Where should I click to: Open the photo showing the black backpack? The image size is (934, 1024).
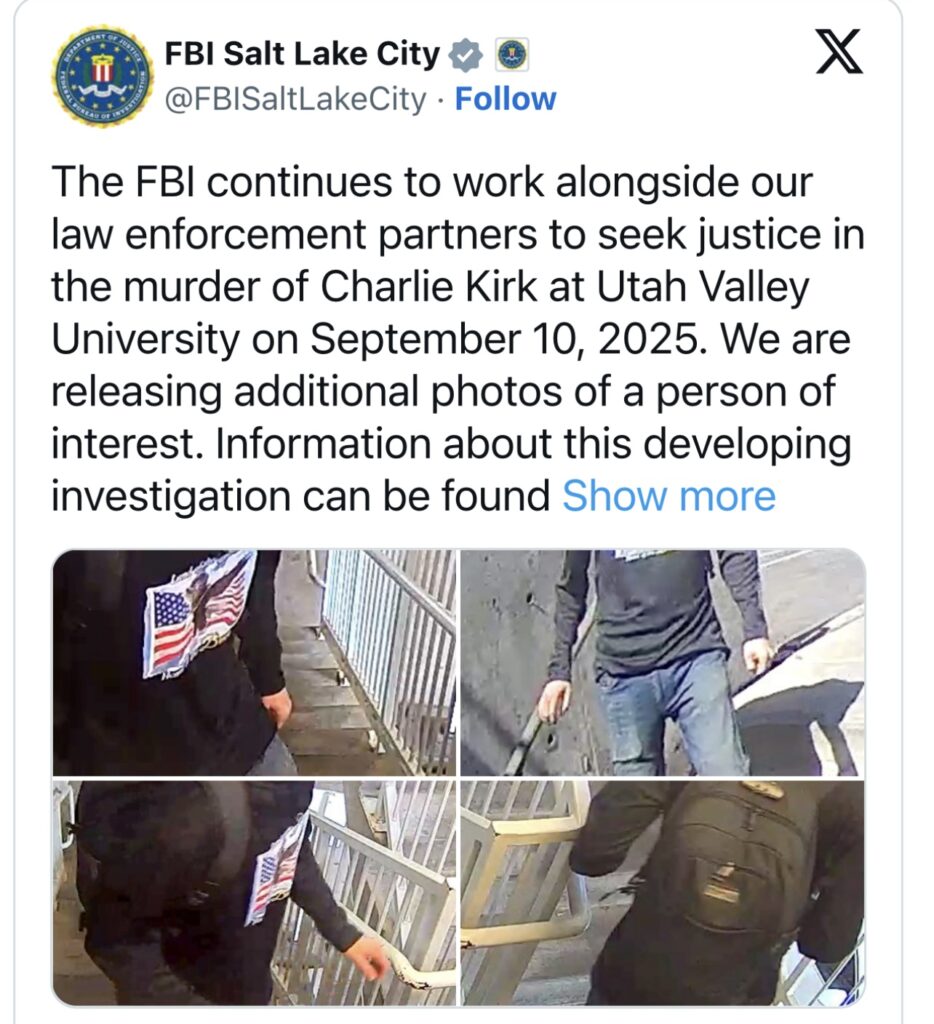[662, 892]
